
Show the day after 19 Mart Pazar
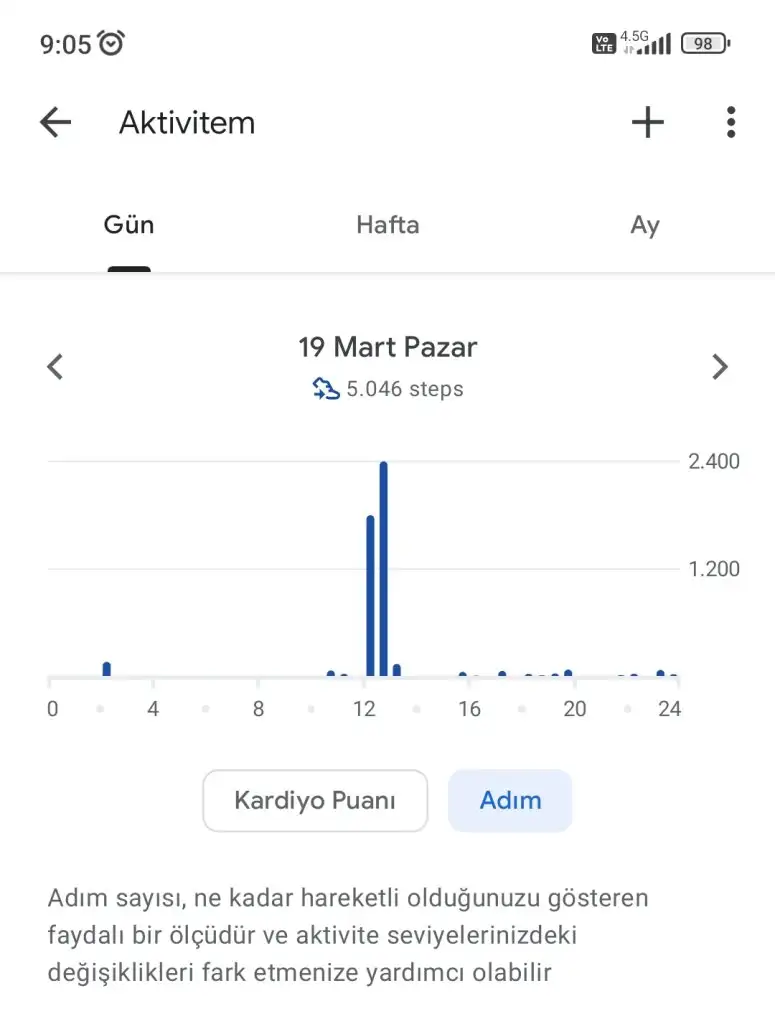(x=720, y=367)
